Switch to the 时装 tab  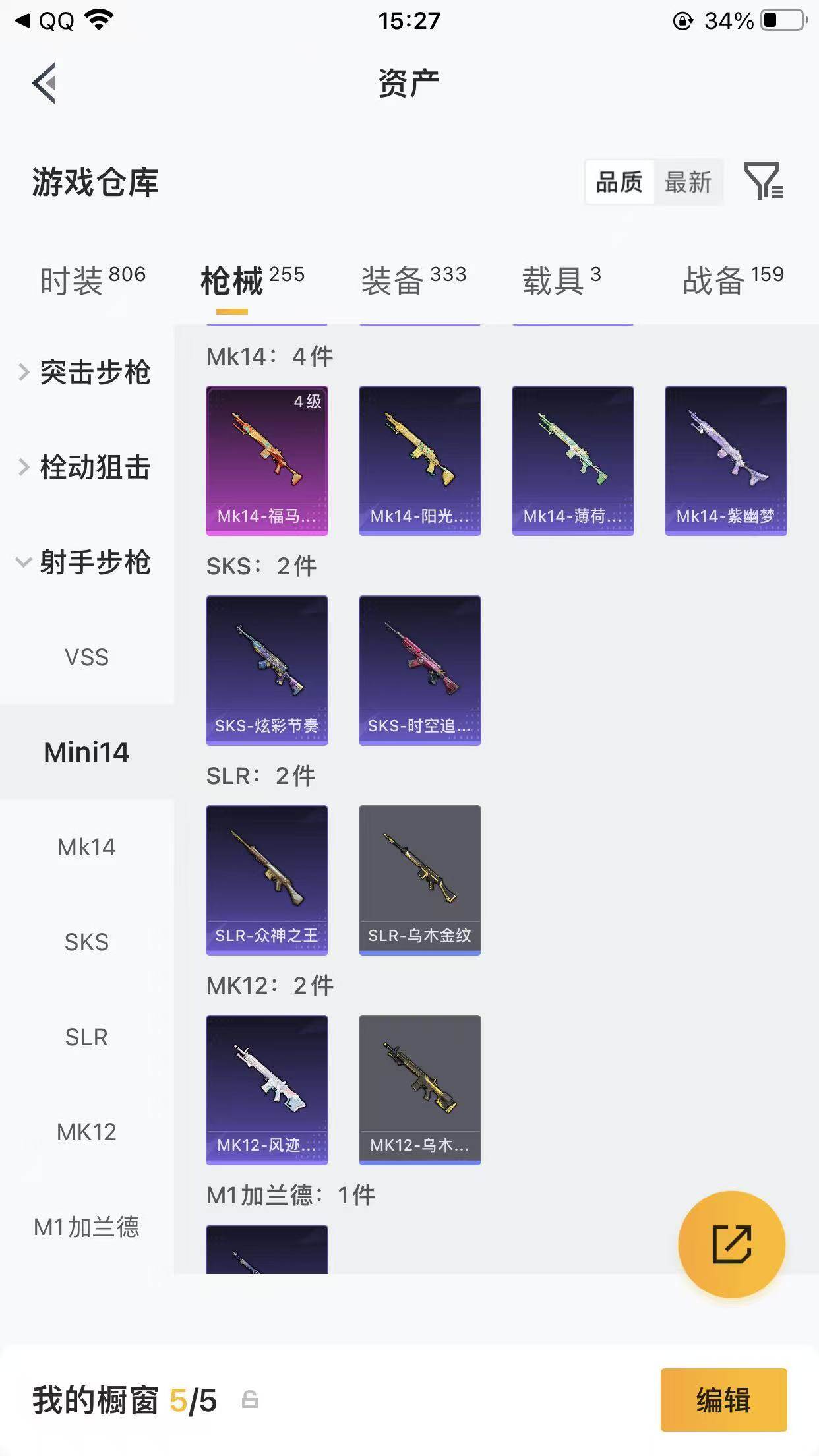tap(92, 281)
